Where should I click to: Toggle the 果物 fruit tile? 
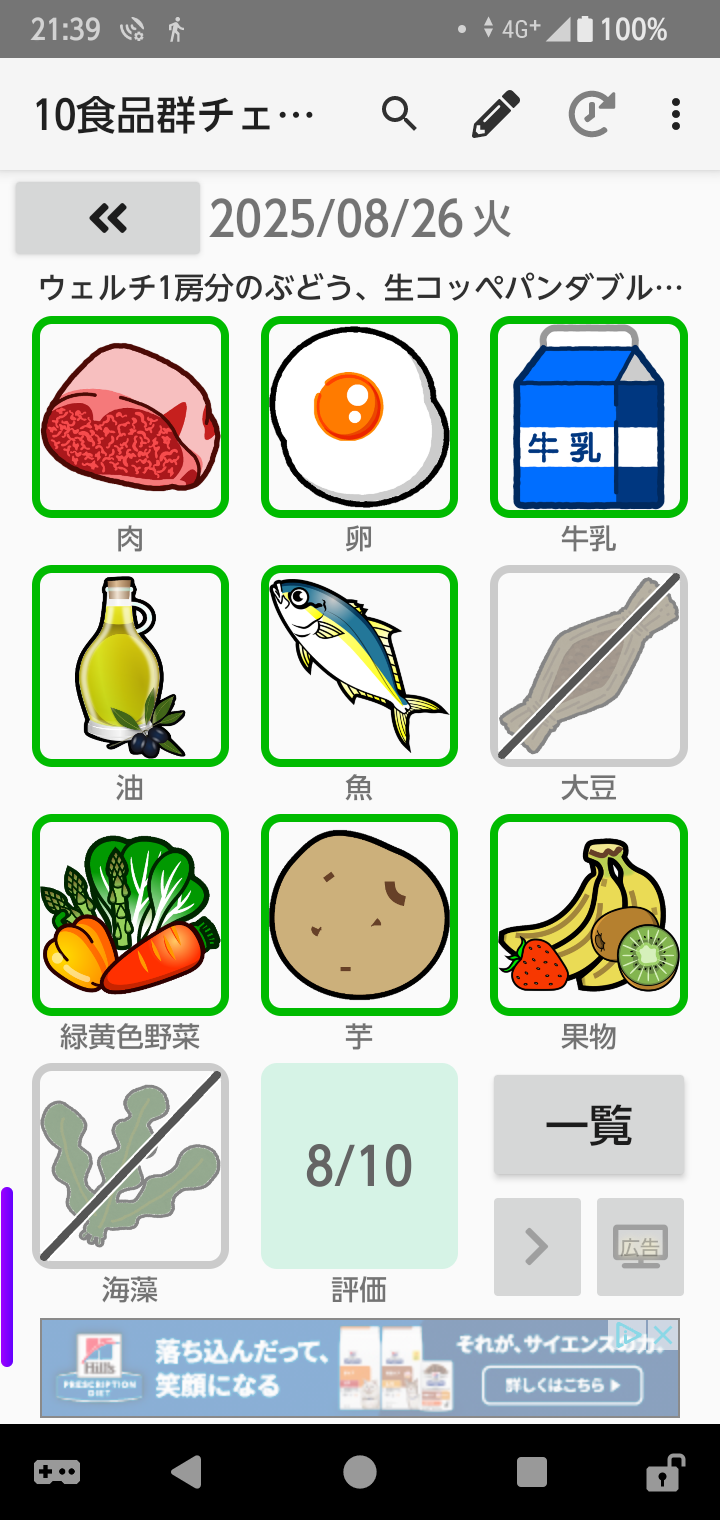589,915
